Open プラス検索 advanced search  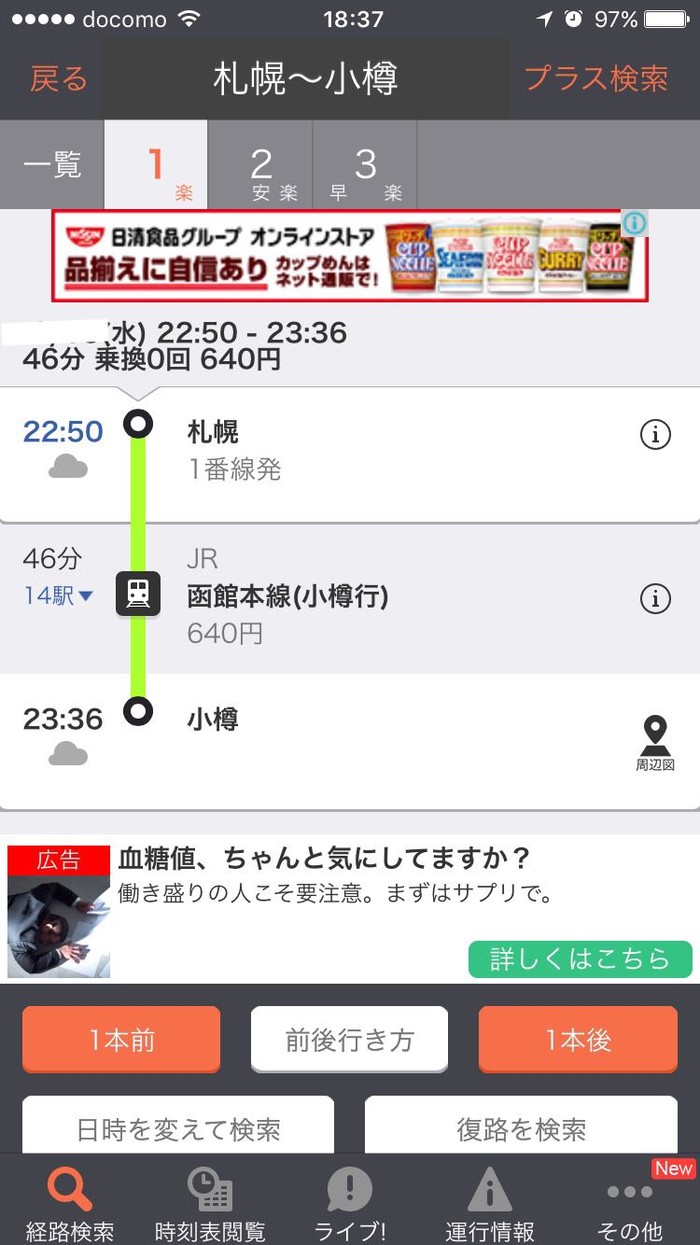coord(596,79)
